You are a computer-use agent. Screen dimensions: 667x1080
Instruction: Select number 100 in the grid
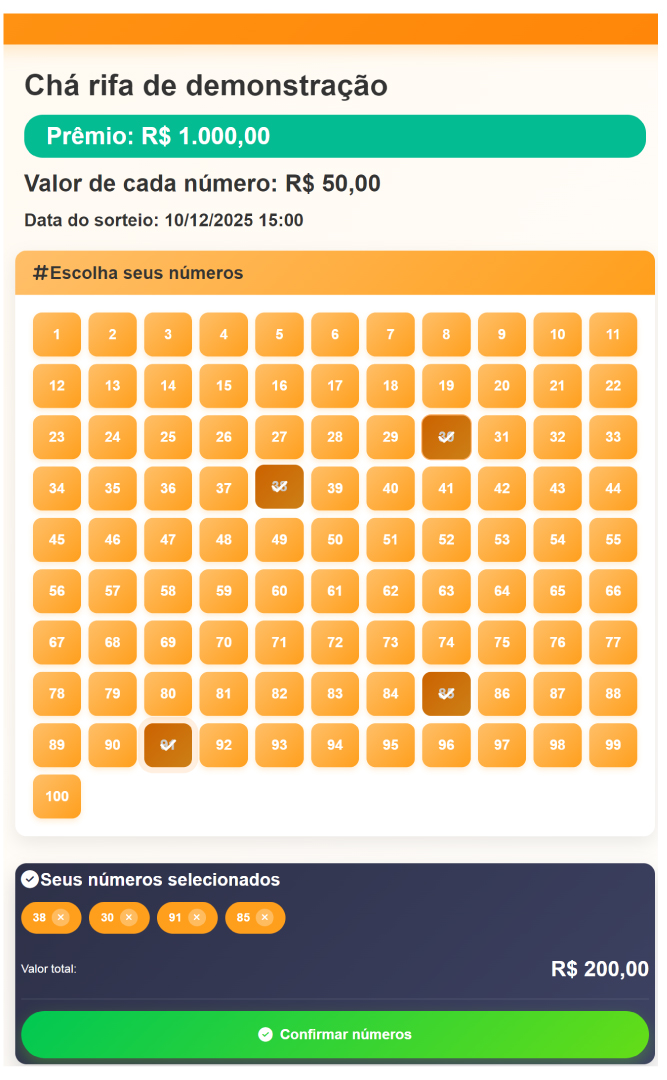tap(57, 796)
